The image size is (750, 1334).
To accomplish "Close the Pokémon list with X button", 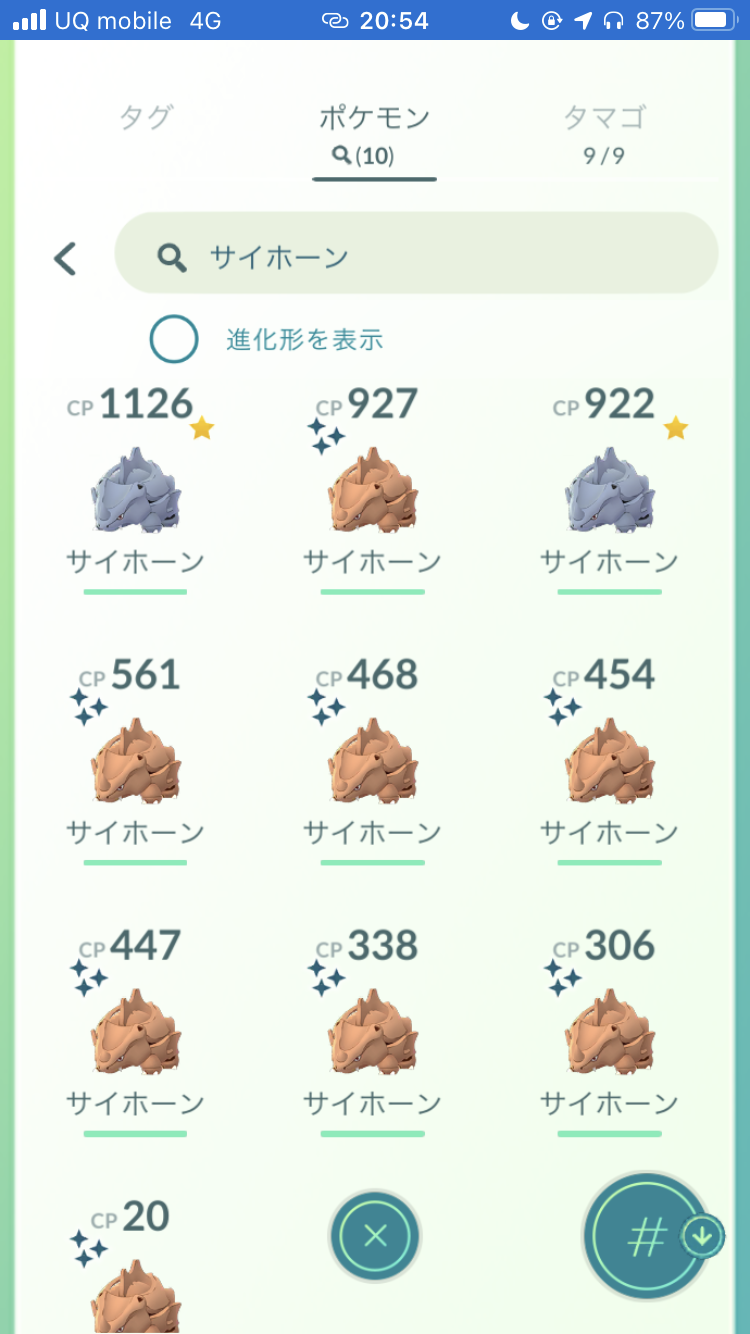I will coord(375,1236).
